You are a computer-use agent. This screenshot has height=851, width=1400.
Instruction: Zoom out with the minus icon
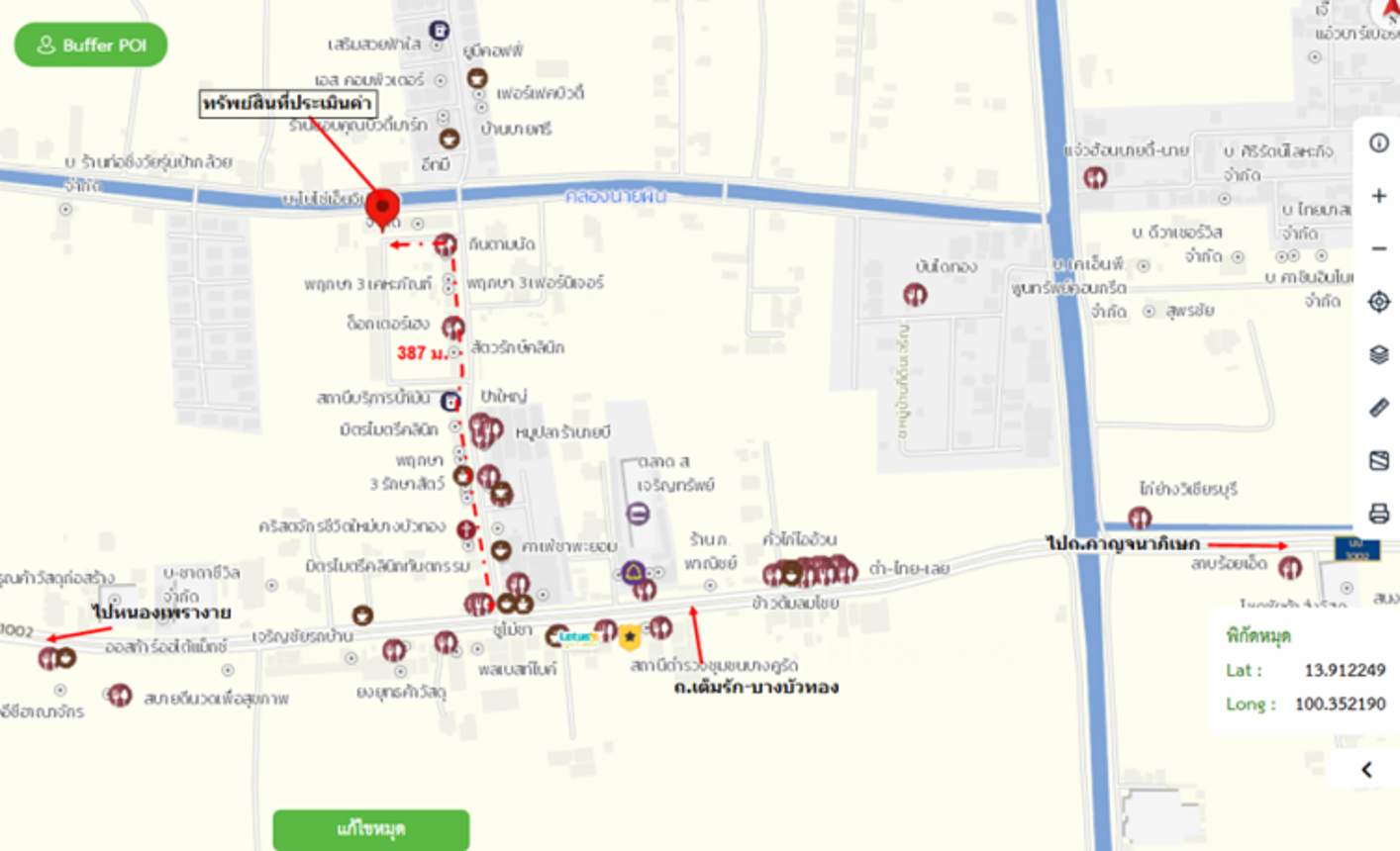(x=1378, y=248)
